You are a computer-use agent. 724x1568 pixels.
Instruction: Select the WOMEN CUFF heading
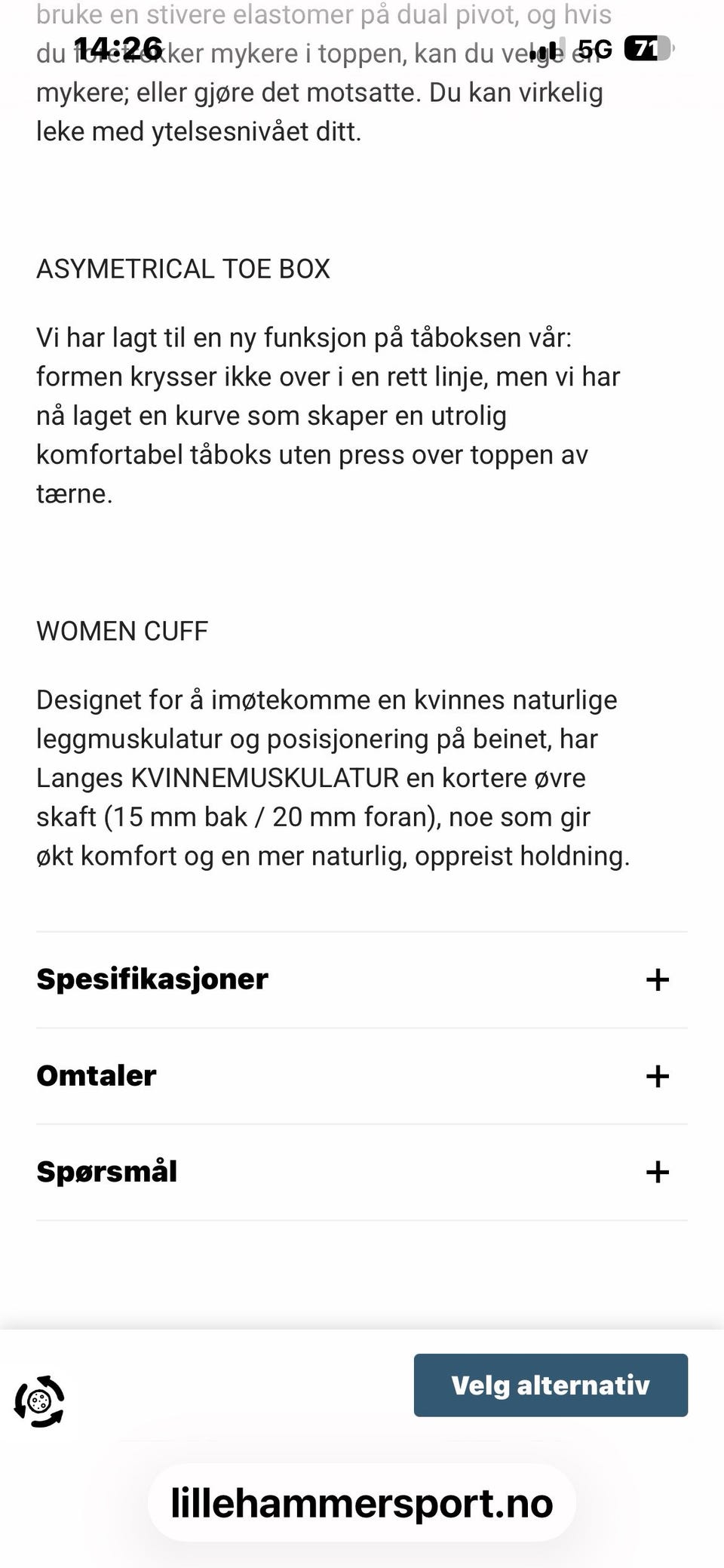121,632
